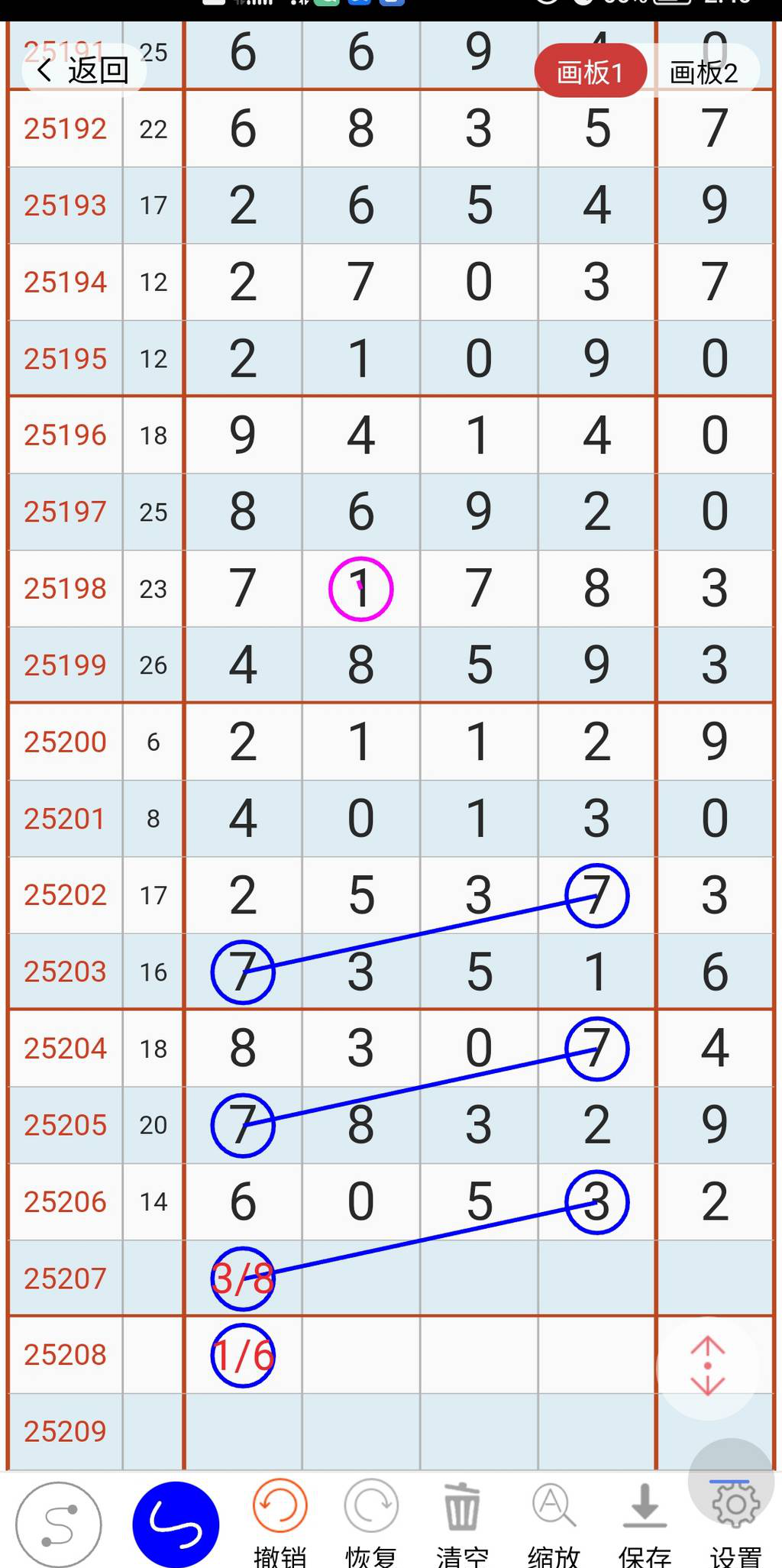Select the red 3/8 annotation in row 25207
The width and height of the screenshot is (782, 1568).
243,1277
